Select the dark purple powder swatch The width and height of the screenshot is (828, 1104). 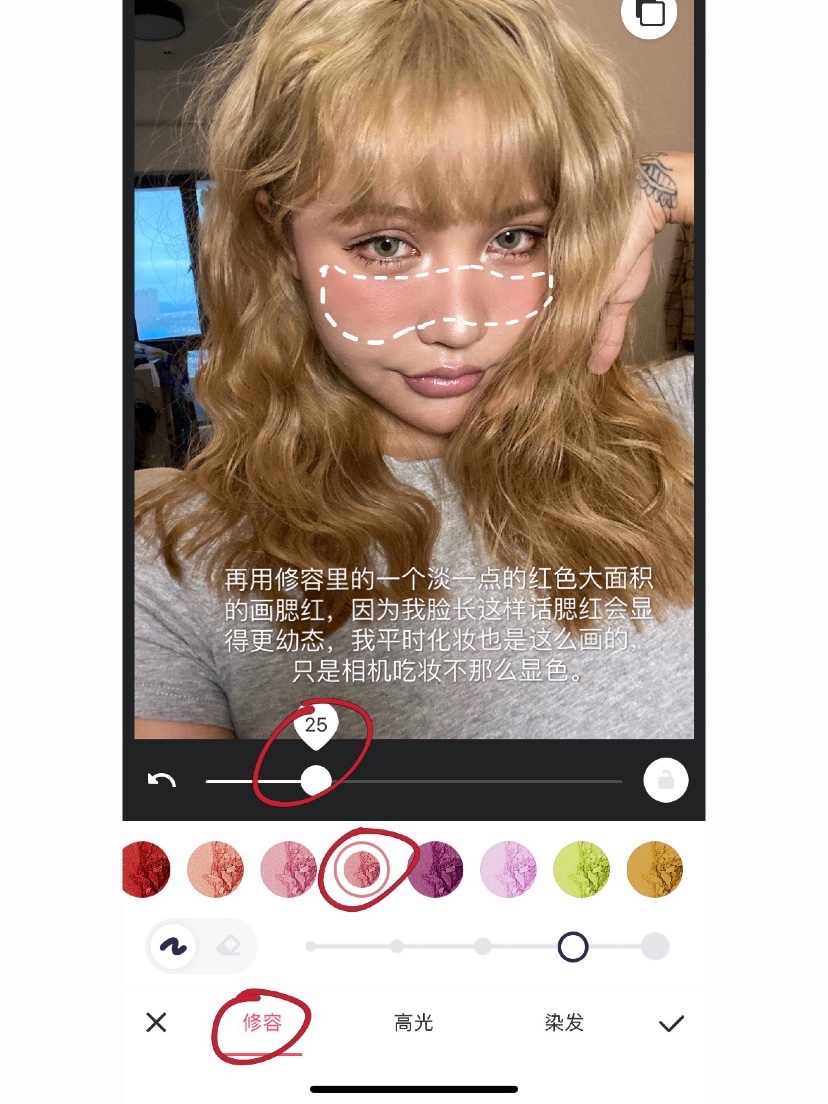point(435,869)
